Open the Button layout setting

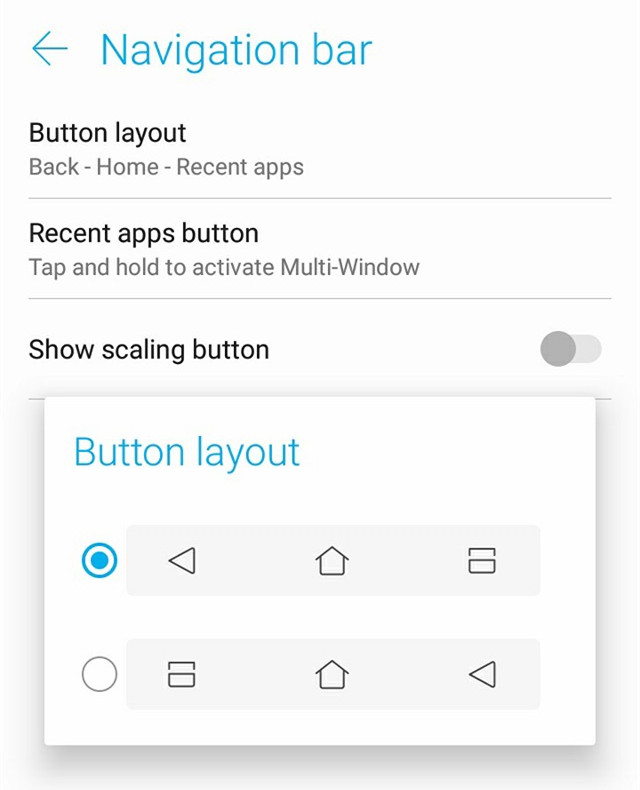tap(166, 148)
